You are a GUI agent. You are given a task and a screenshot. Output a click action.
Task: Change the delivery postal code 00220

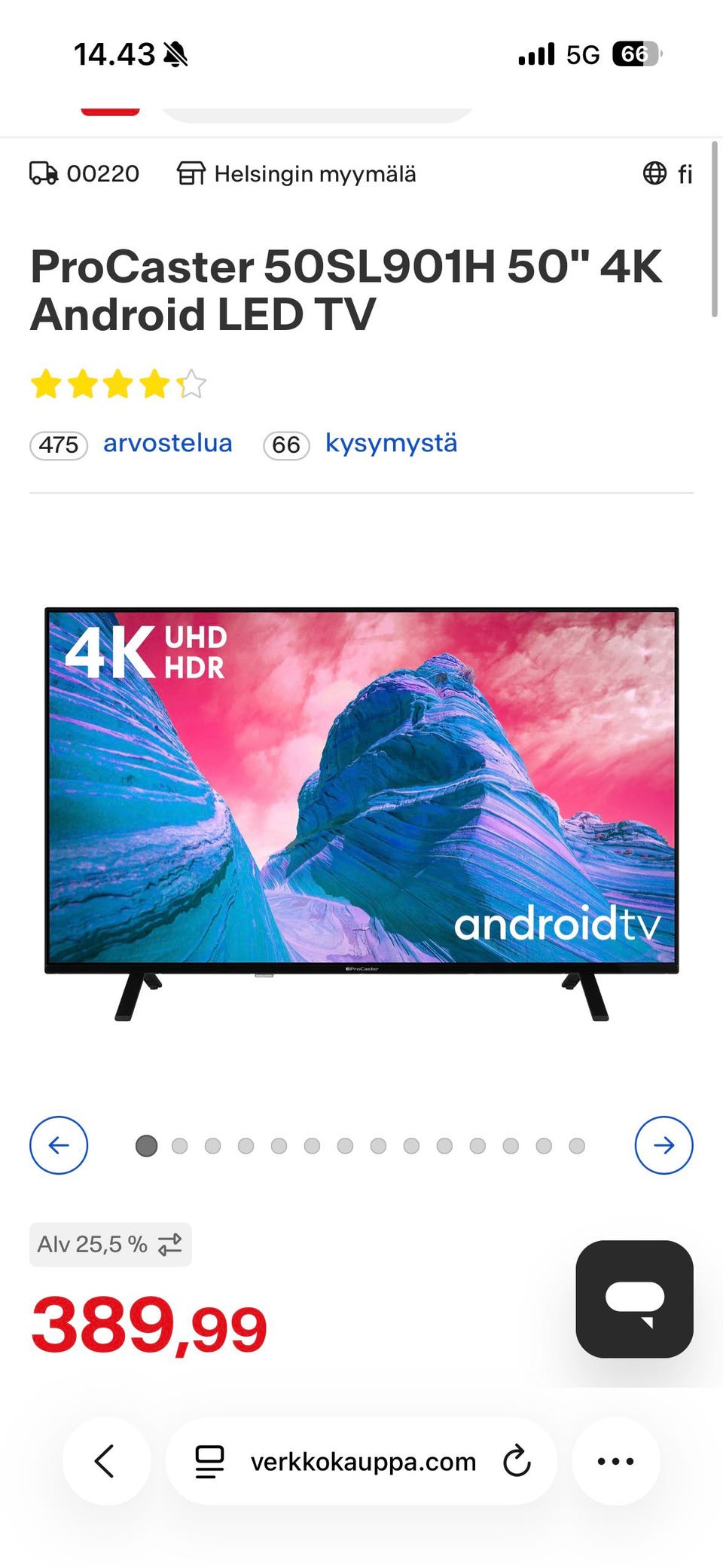[84, 173]
